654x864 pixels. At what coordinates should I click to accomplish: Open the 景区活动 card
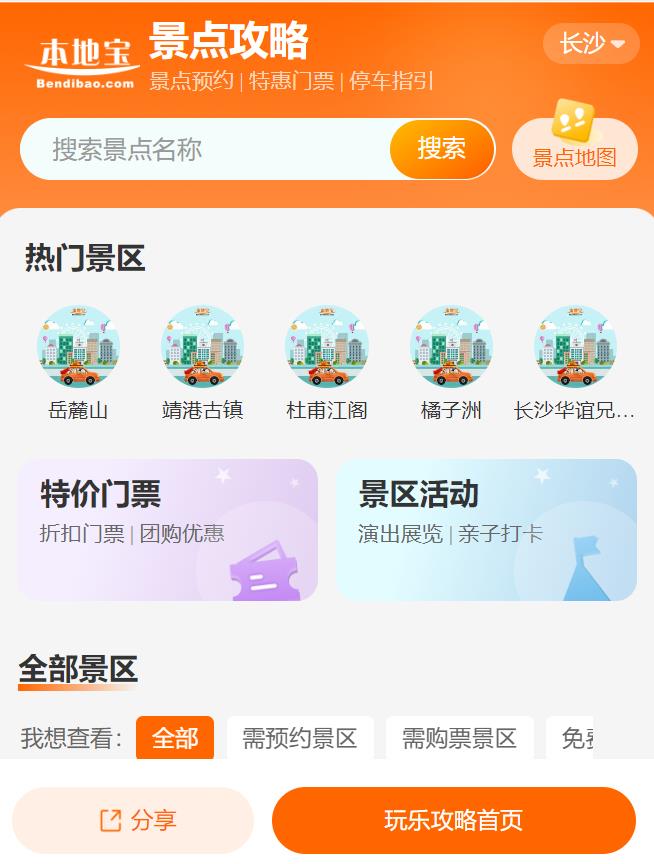[486, 530]
